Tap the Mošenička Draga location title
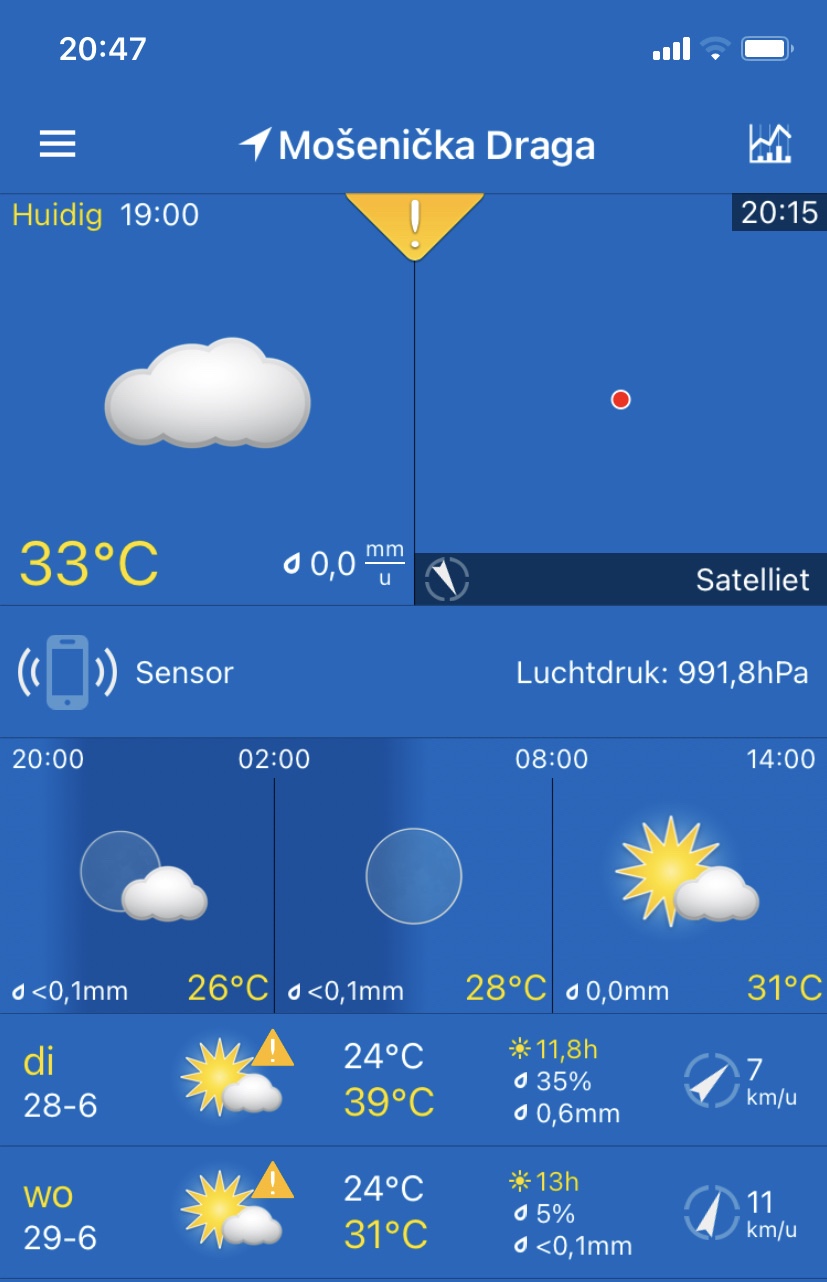The height and width of the screenshot is (1282, 827). pyautogui.click(x=417, y=146)
